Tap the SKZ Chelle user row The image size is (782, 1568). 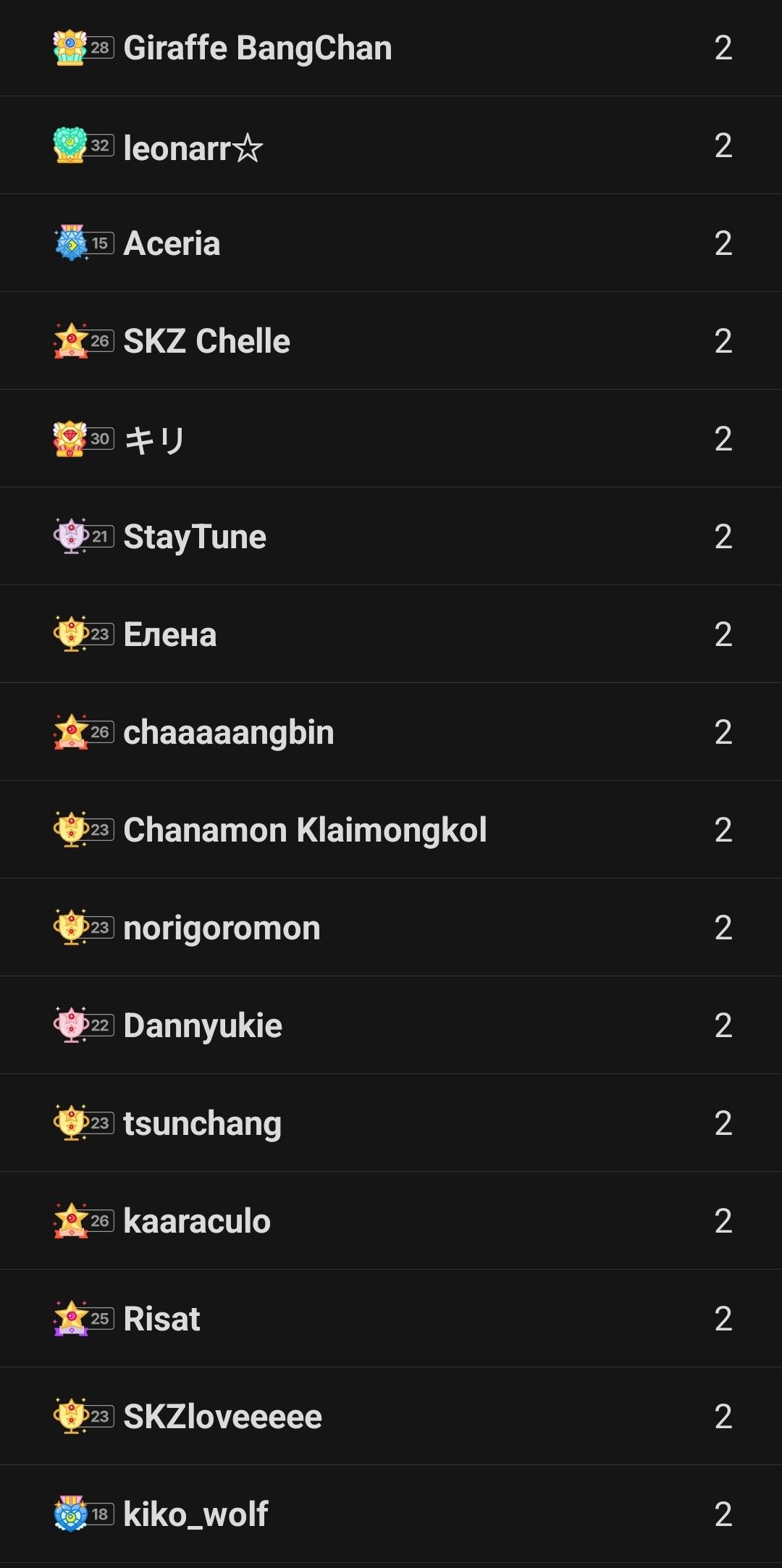tap(206, 342)
